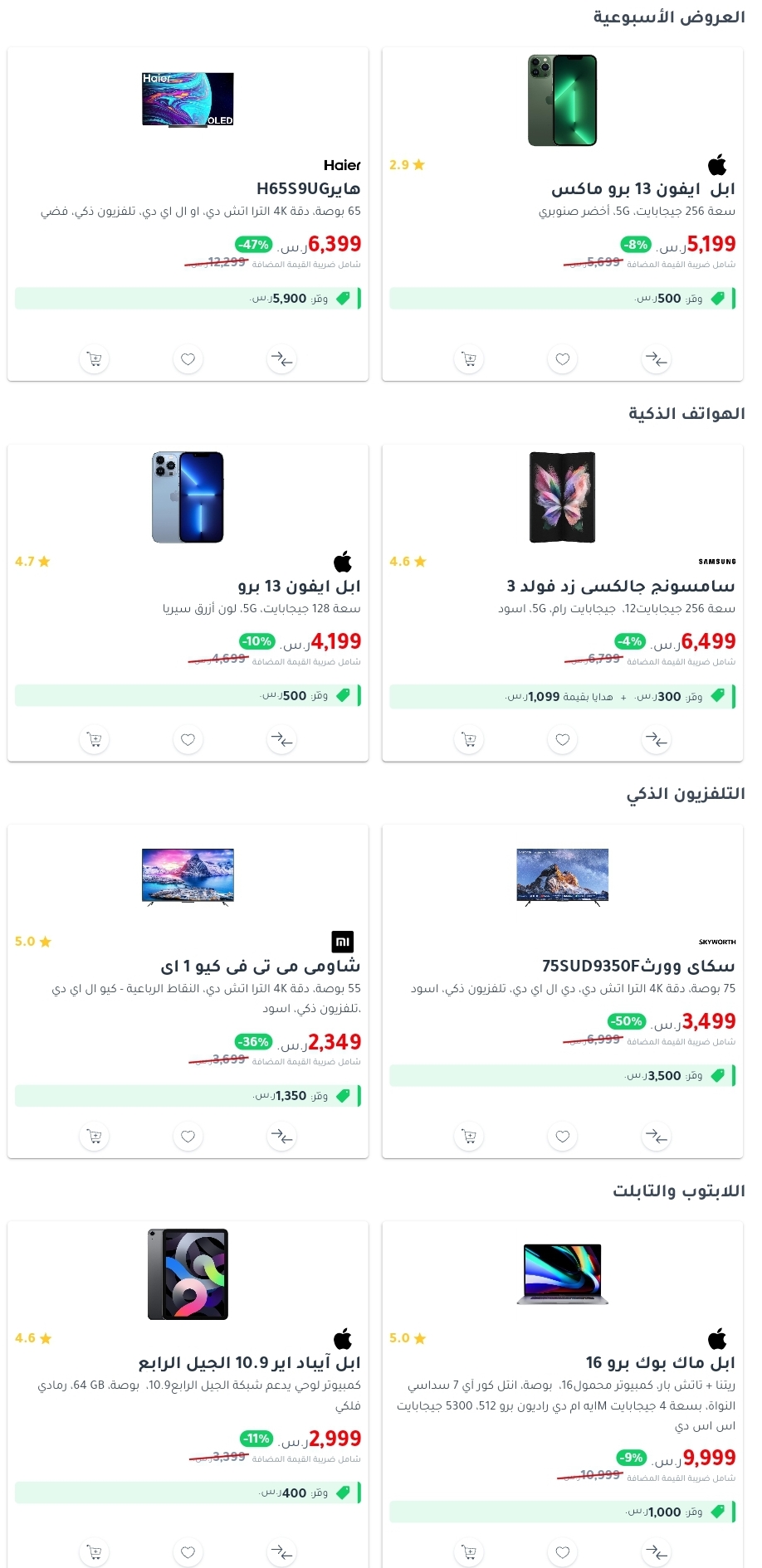The height and width of the screenshot is (1568, 762).
Task: Compare the Samsung Galaxy Z Fold 3
Action: click(657, 739)
